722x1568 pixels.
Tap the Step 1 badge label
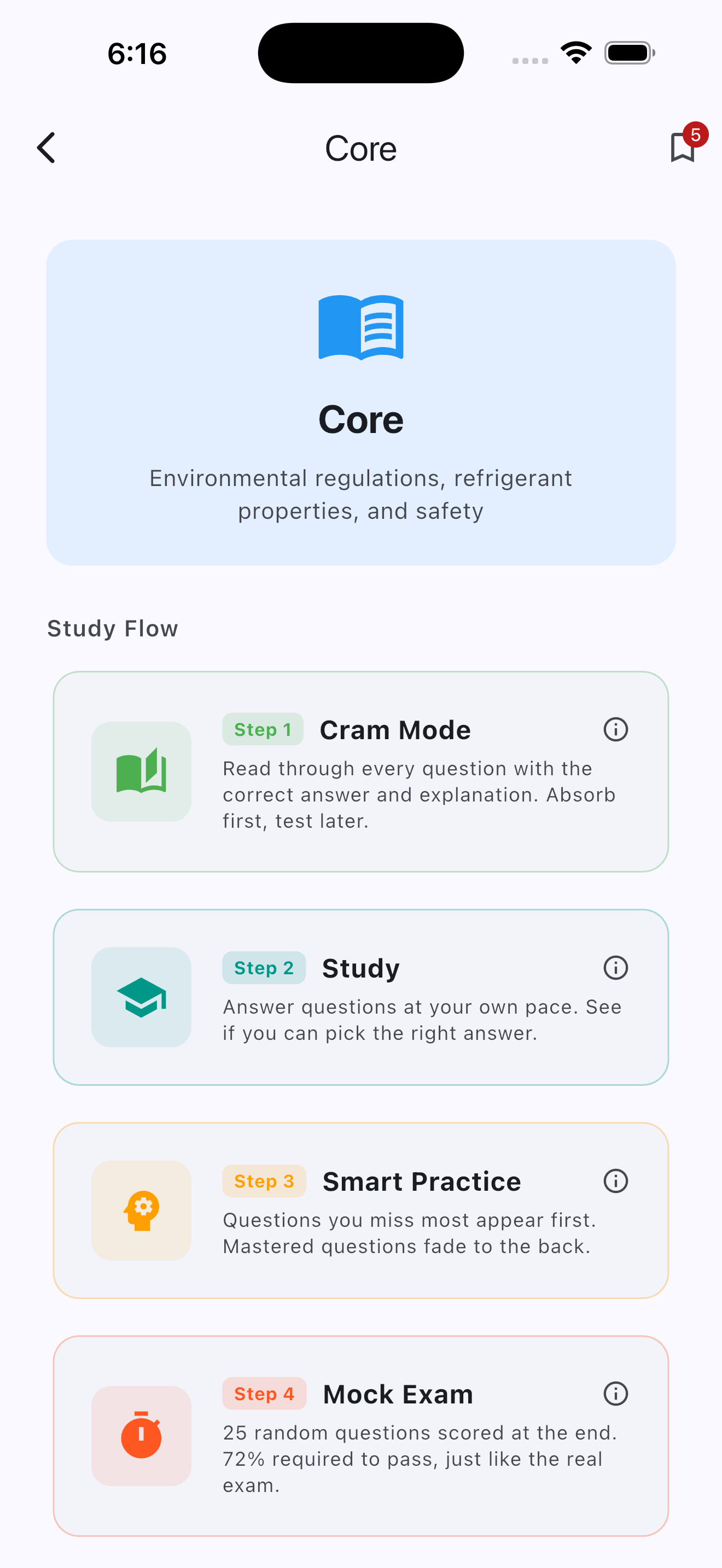[x=263, y=729]
